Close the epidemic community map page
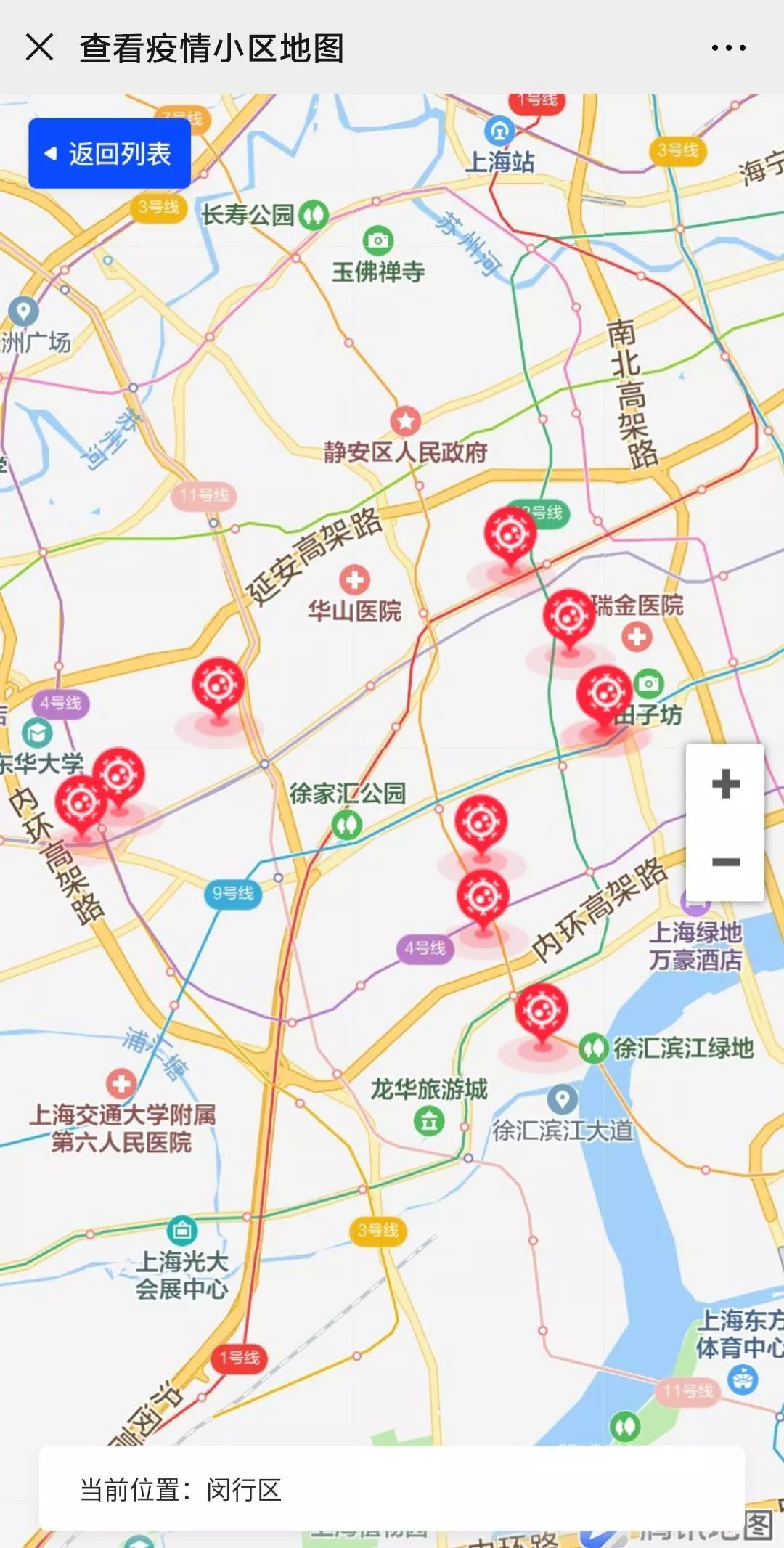 point(39,48)
